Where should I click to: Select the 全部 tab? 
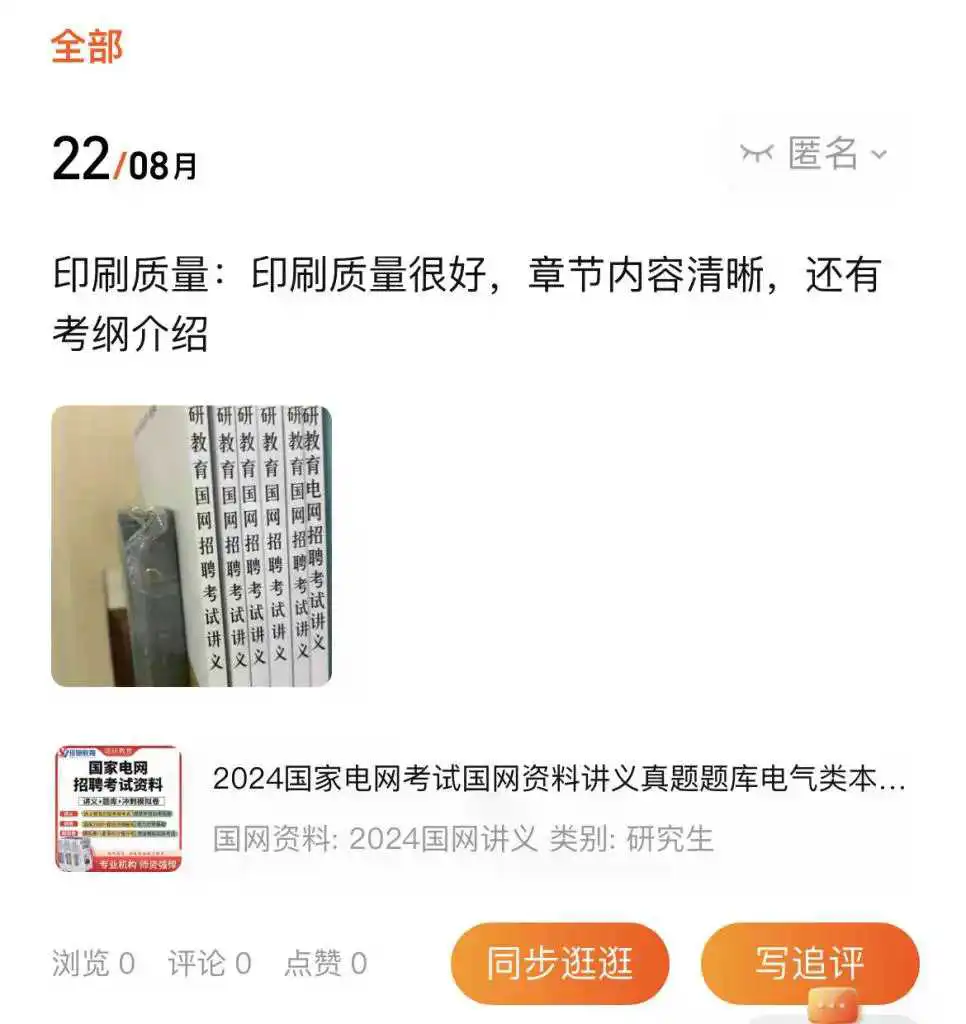coord(87,46)
